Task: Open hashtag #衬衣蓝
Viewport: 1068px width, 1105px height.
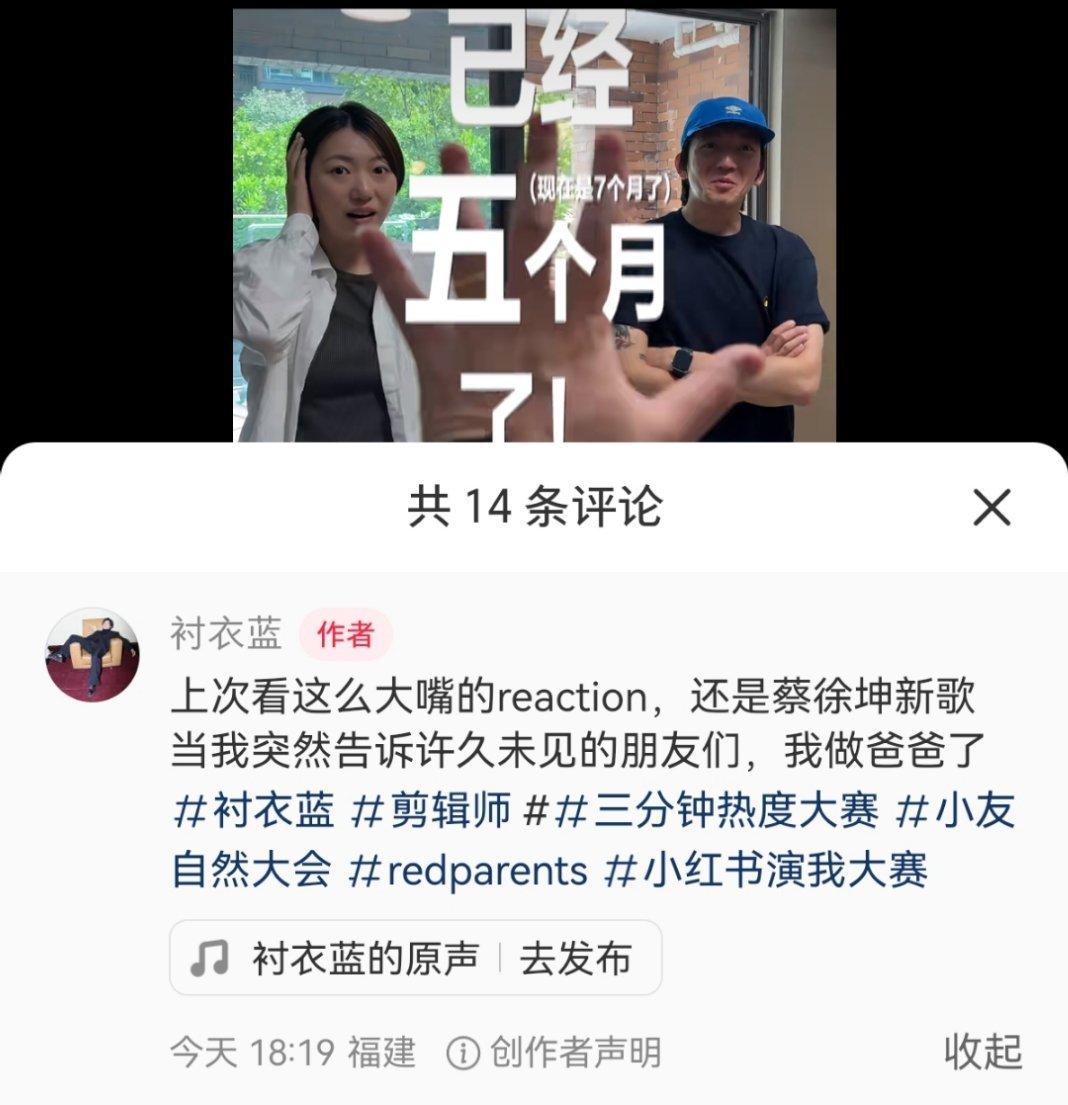Action: (x=254, y=812)
